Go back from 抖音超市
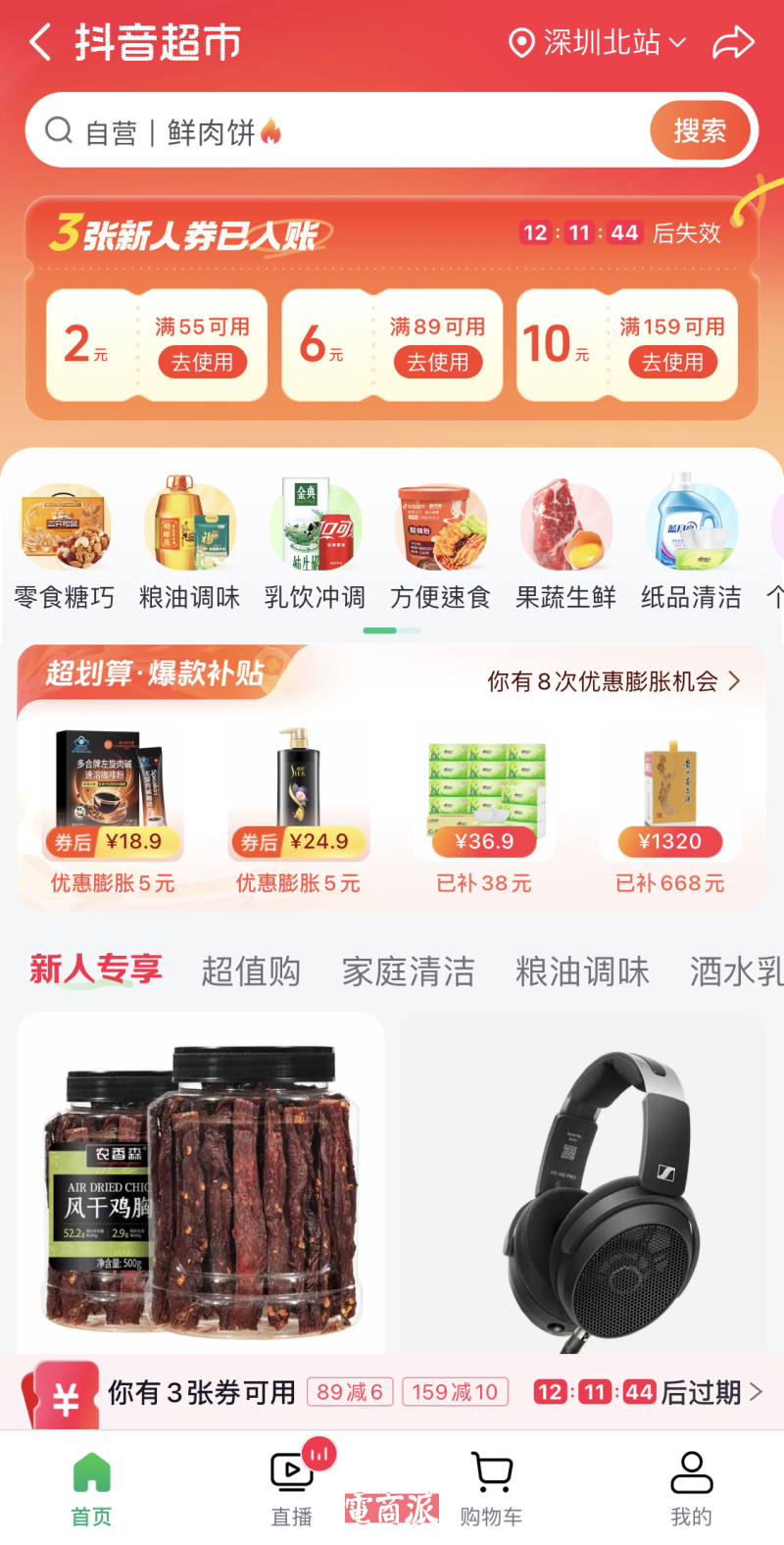 tap(39, 42)
